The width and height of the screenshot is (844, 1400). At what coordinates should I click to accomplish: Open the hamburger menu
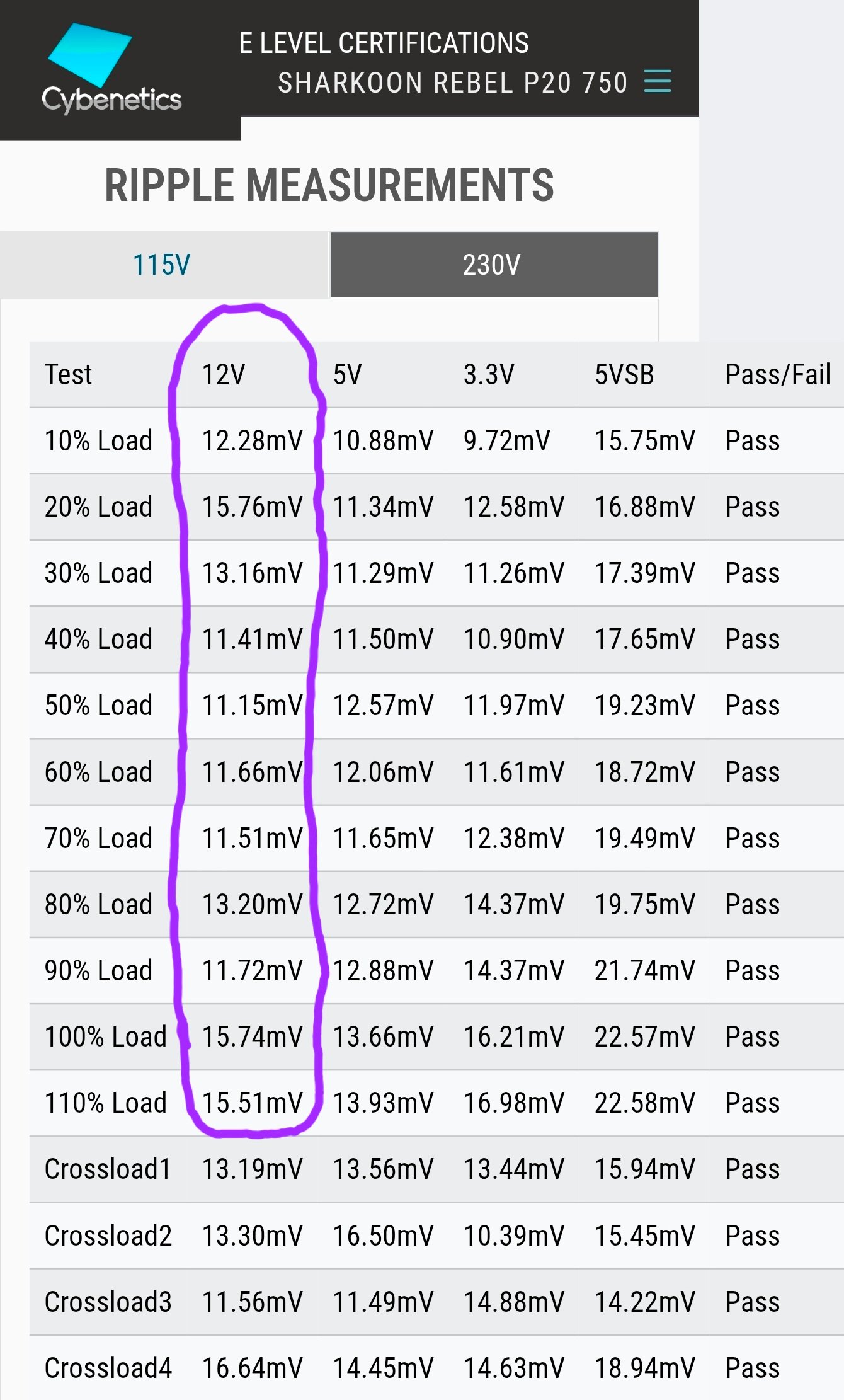(657, 81)
